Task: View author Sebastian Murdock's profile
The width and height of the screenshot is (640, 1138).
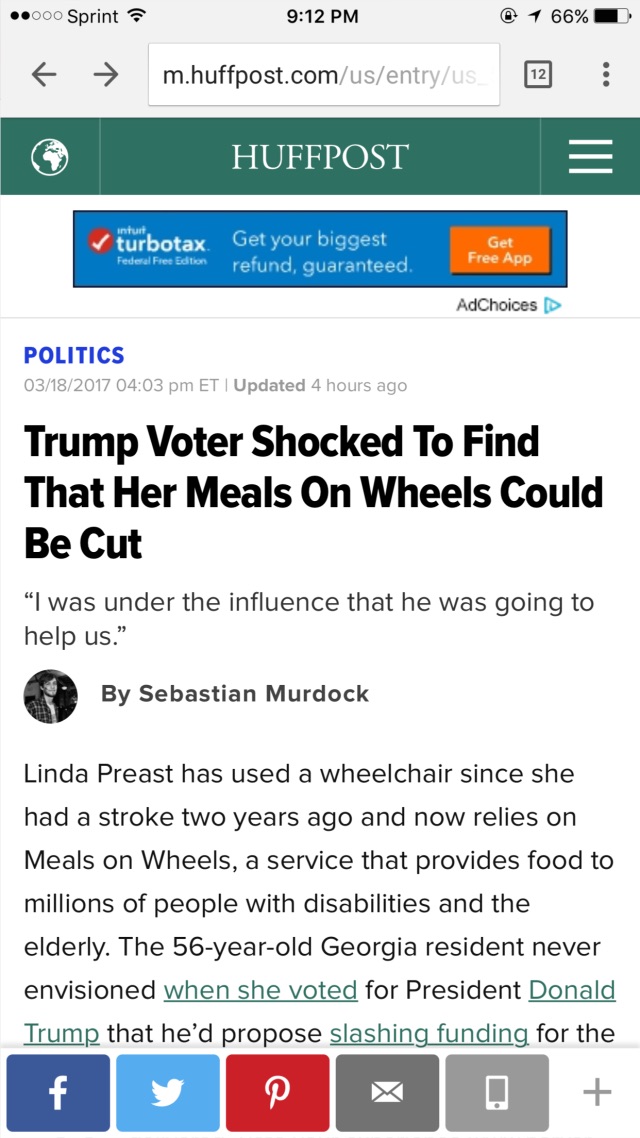Action: [235, 694]
